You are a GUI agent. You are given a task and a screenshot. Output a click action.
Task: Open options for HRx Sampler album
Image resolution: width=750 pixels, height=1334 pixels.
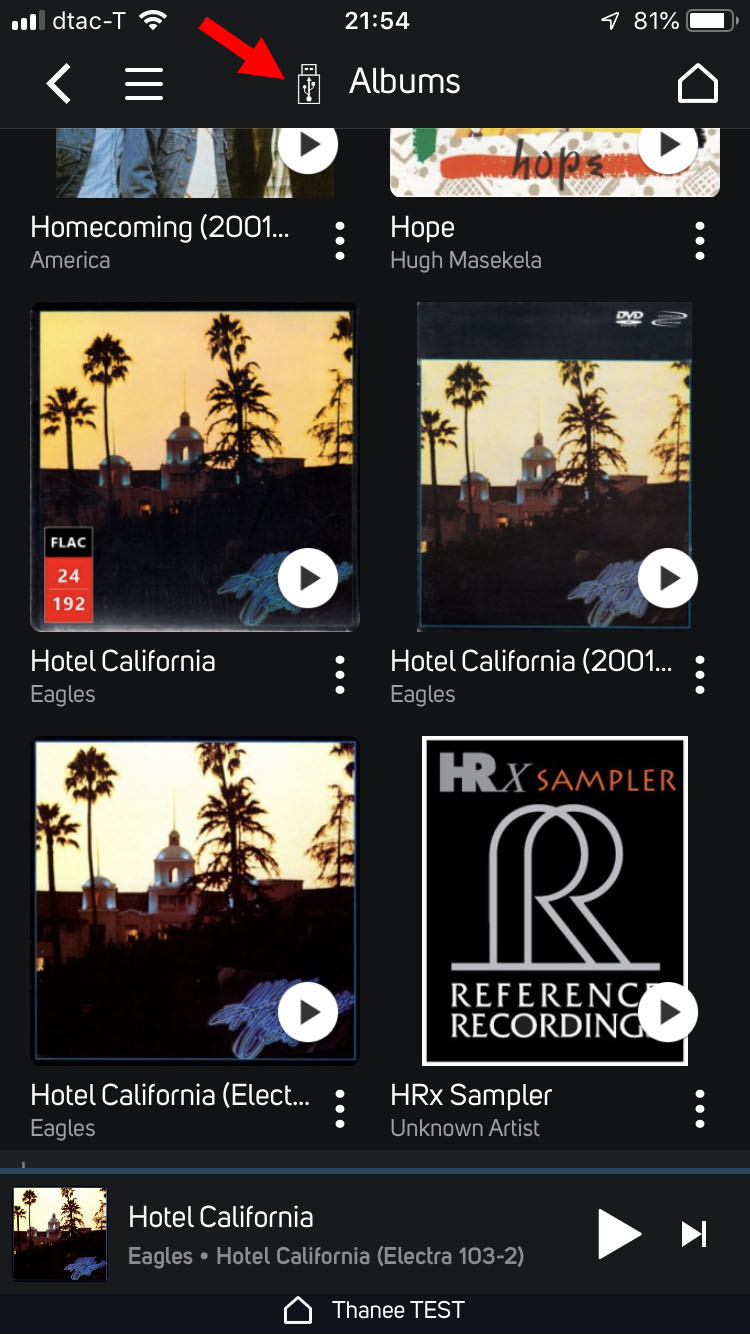coord(699,1109)
